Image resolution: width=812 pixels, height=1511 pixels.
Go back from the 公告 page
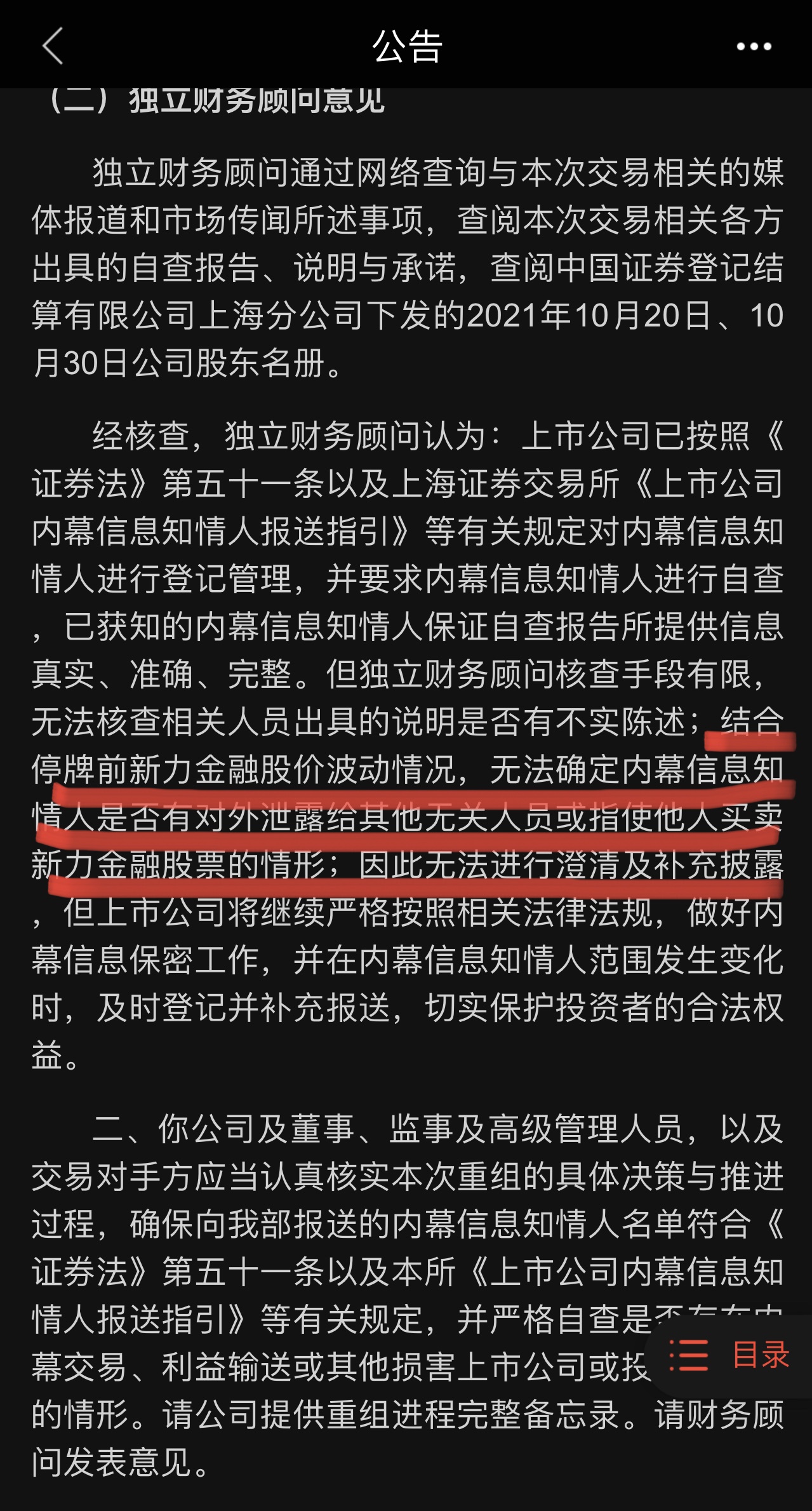tap(53, 46)
